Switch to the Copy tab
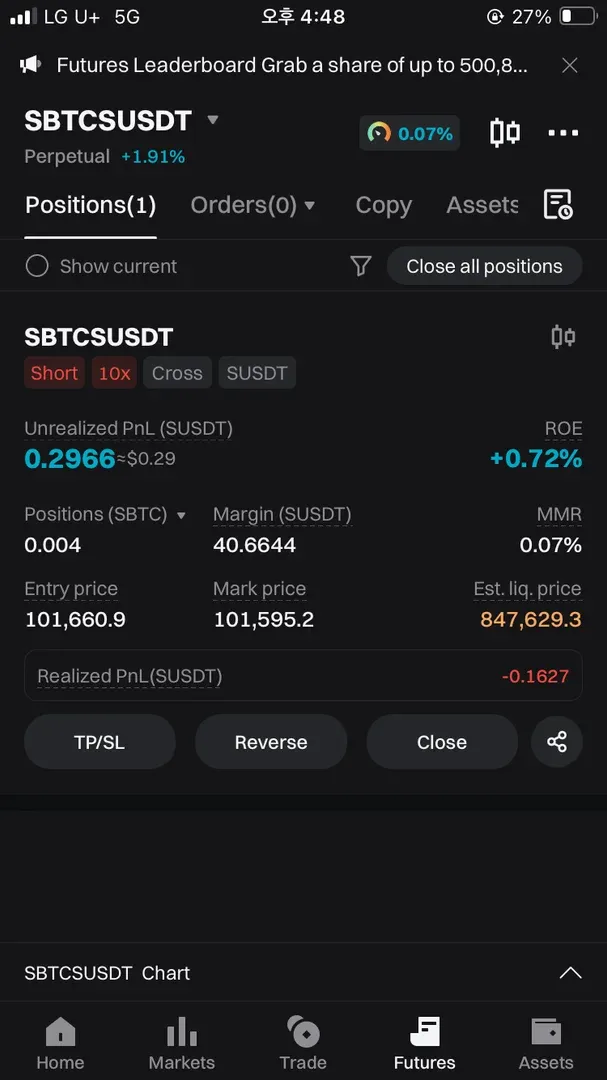 point(383,205)
